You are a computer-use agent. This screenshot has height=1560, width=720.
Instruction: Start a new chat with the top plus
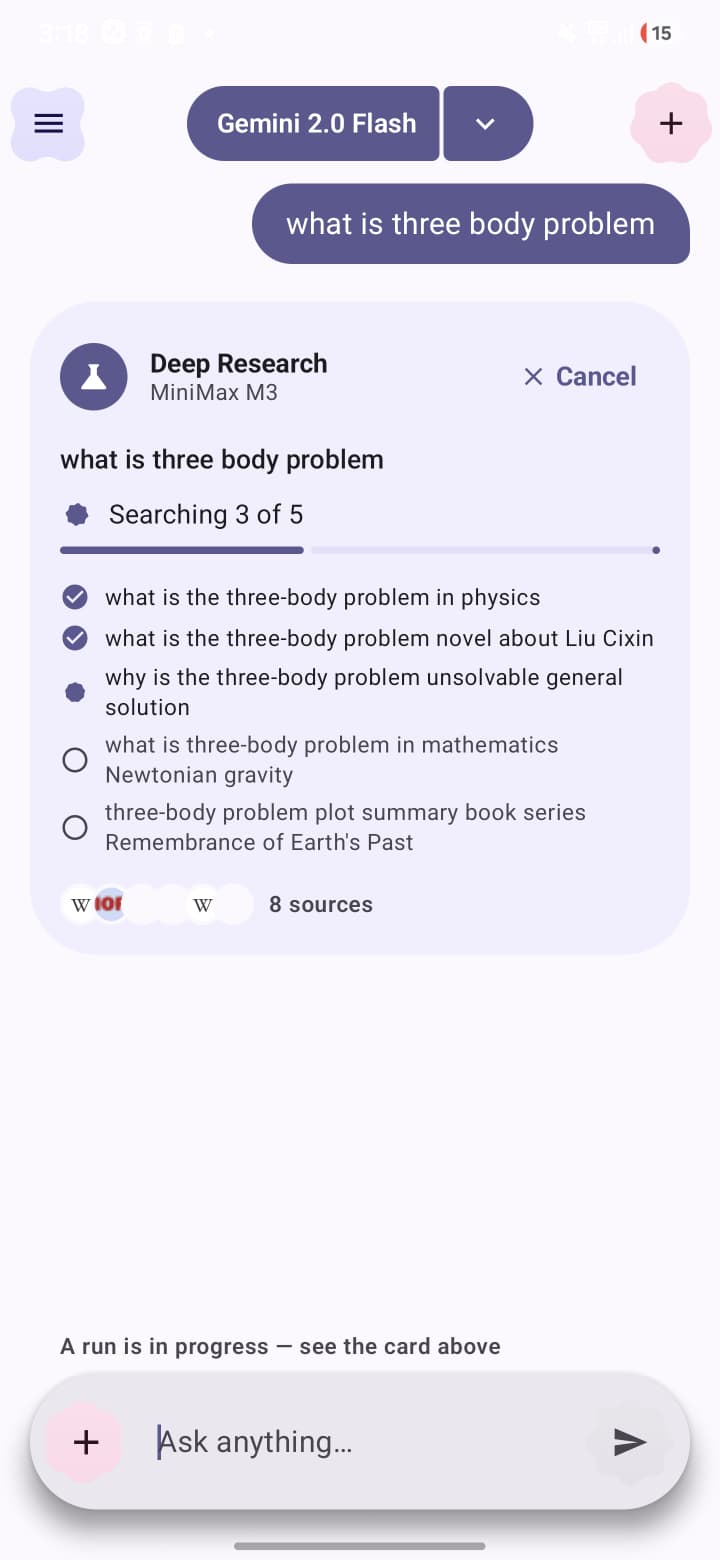coord(671,124)
